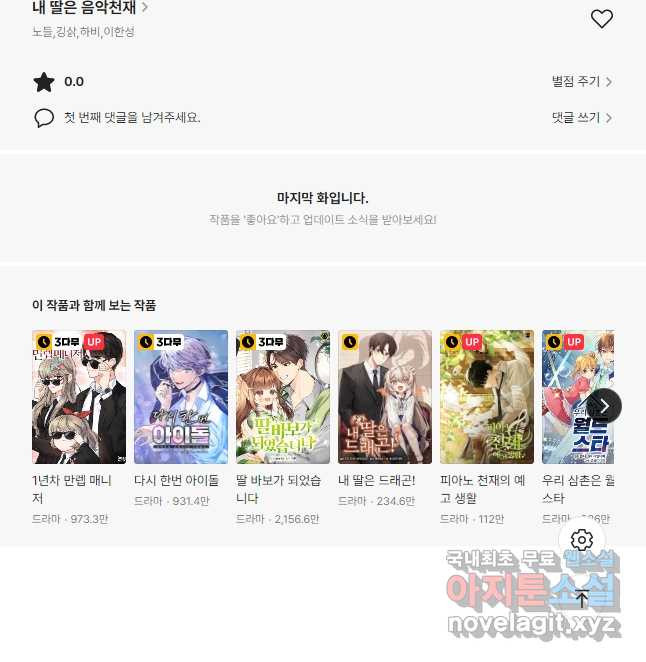Open 딸 바보가 되었습니다 webtoon
Viewport: 646px width, 662px height.
[283, 397]
